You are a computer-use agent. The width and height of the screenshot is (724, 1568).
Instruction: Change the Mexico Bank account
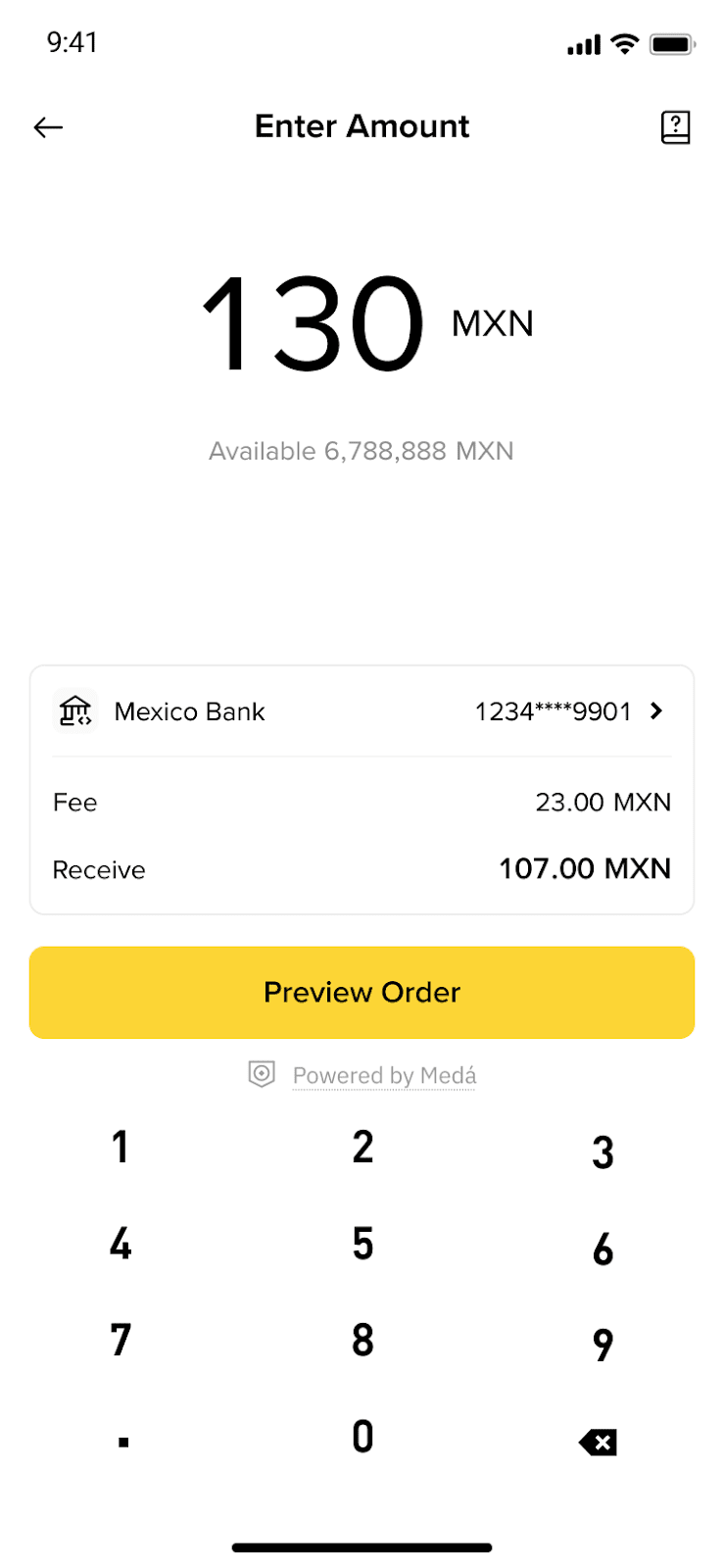(x=362, y=711)
